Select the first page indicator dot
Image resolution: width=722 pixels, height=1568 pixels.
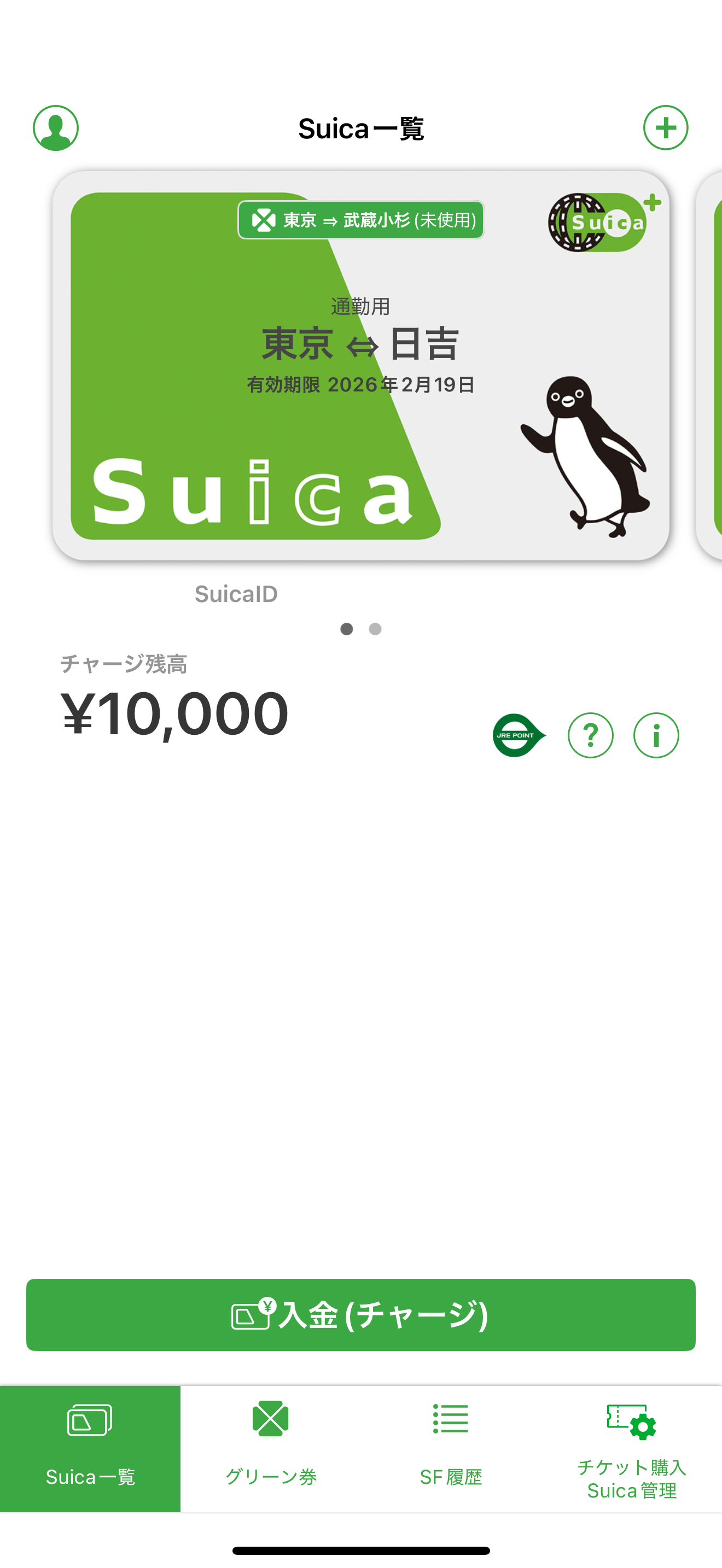tap(347, 630)
